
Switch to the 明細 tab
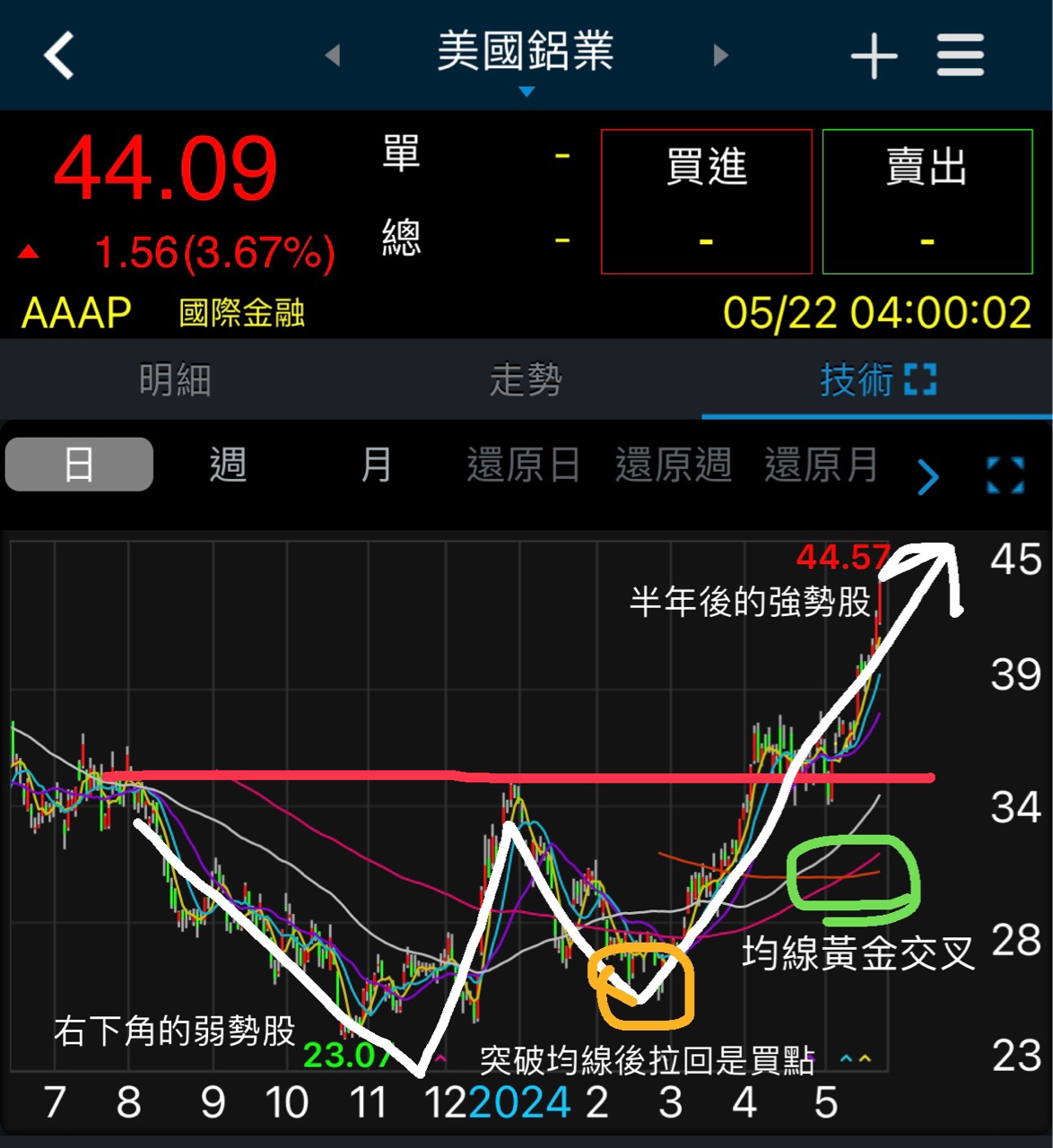coord(175,380)
